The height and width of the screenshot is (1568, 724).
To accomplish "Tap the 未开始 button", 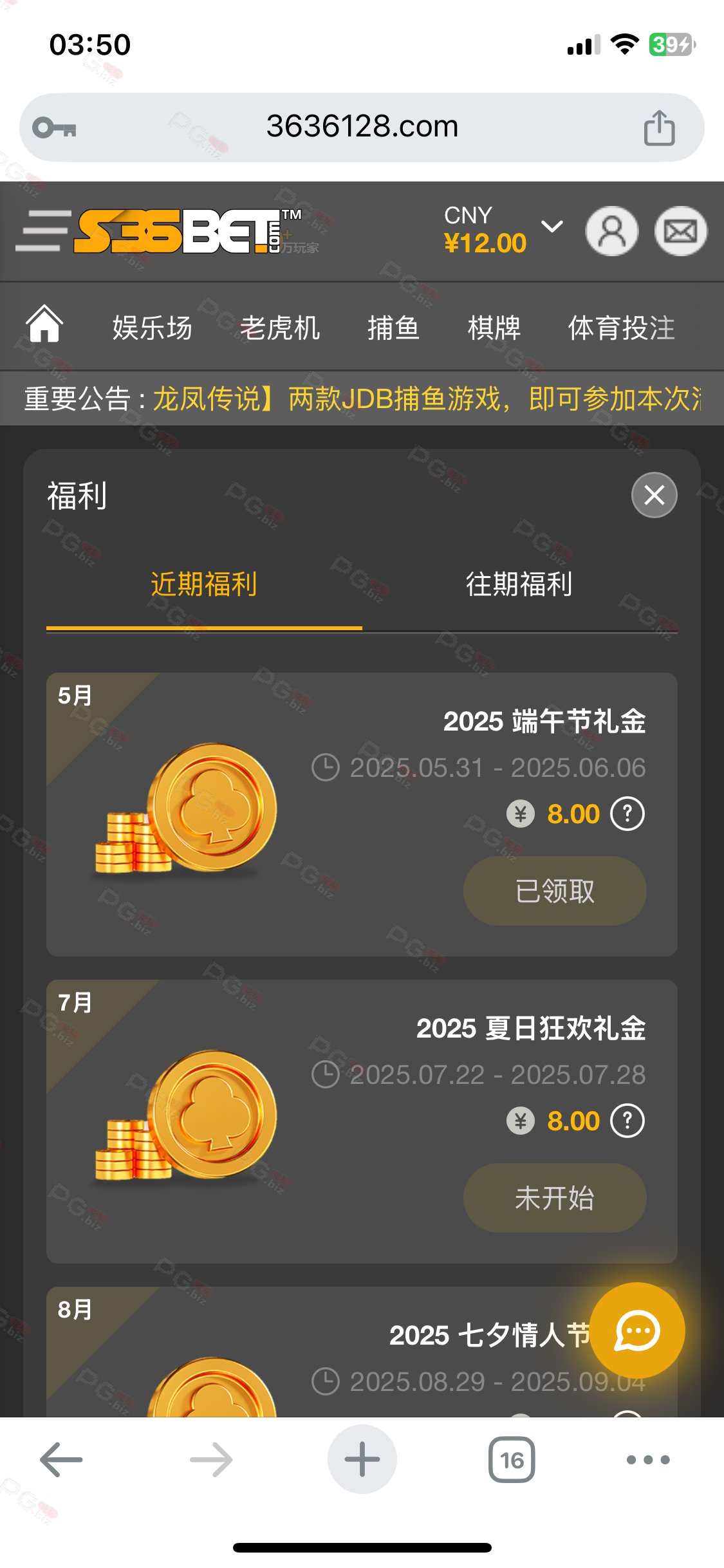I will click(555, 1198).
